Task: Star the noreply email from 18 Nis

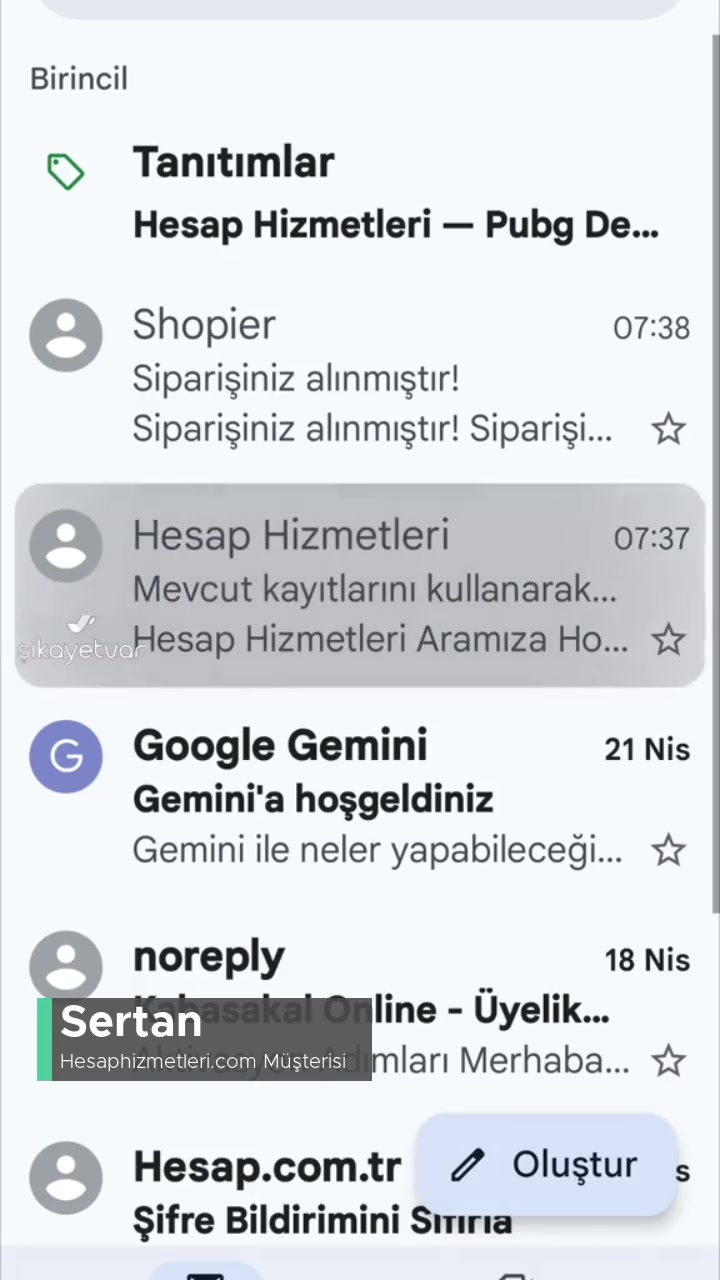Action: (668, 1061)
